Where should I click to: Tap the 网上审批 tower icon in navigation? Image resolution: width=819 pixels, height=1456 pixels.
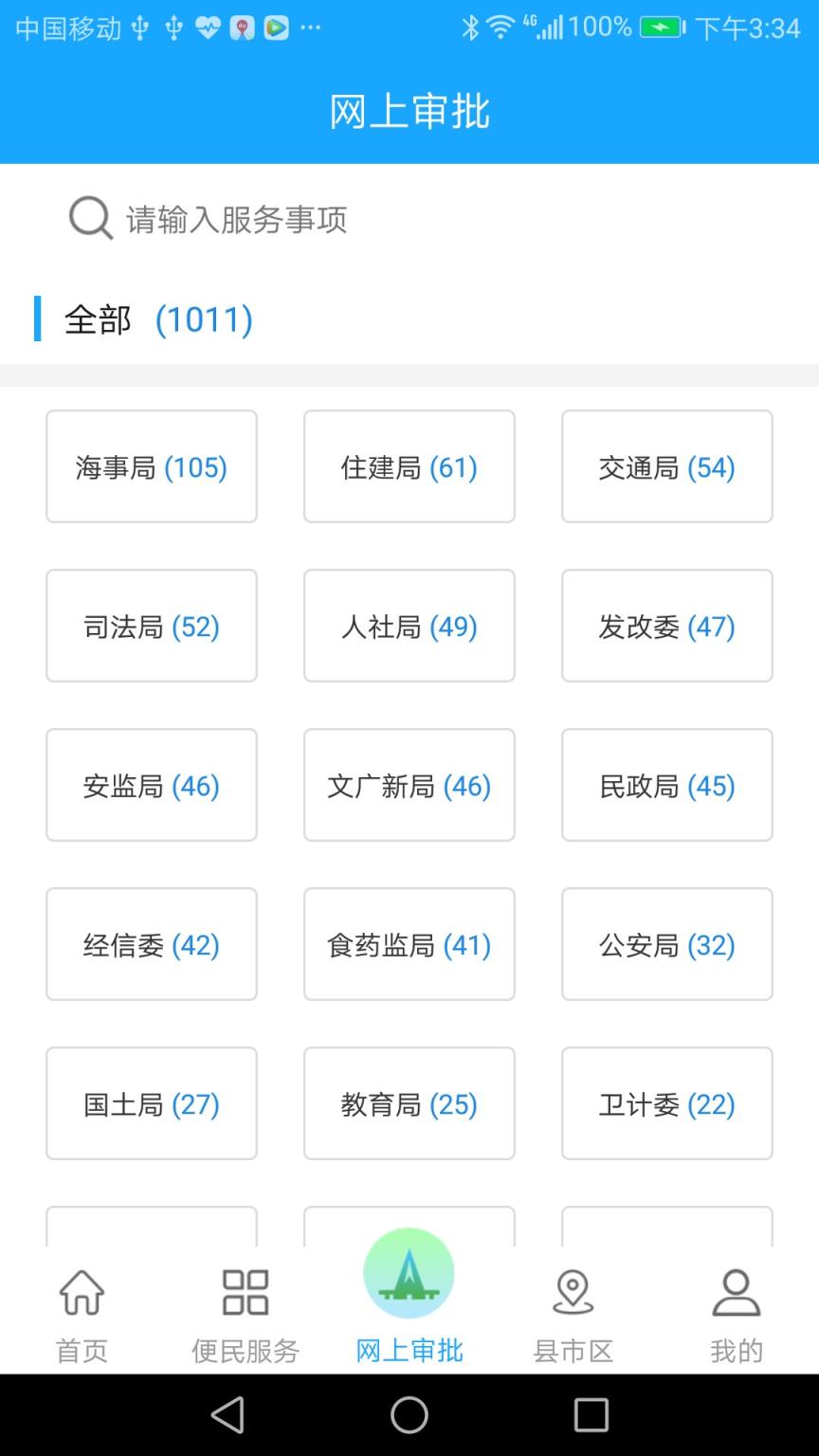(409, 1273)
